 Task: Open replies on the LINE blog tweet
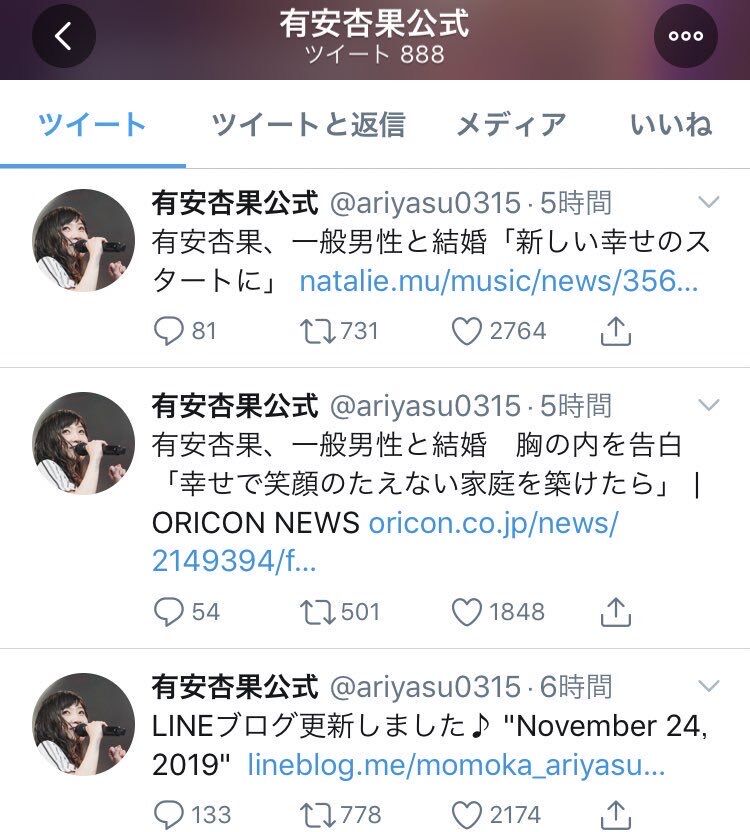(170, 815)
